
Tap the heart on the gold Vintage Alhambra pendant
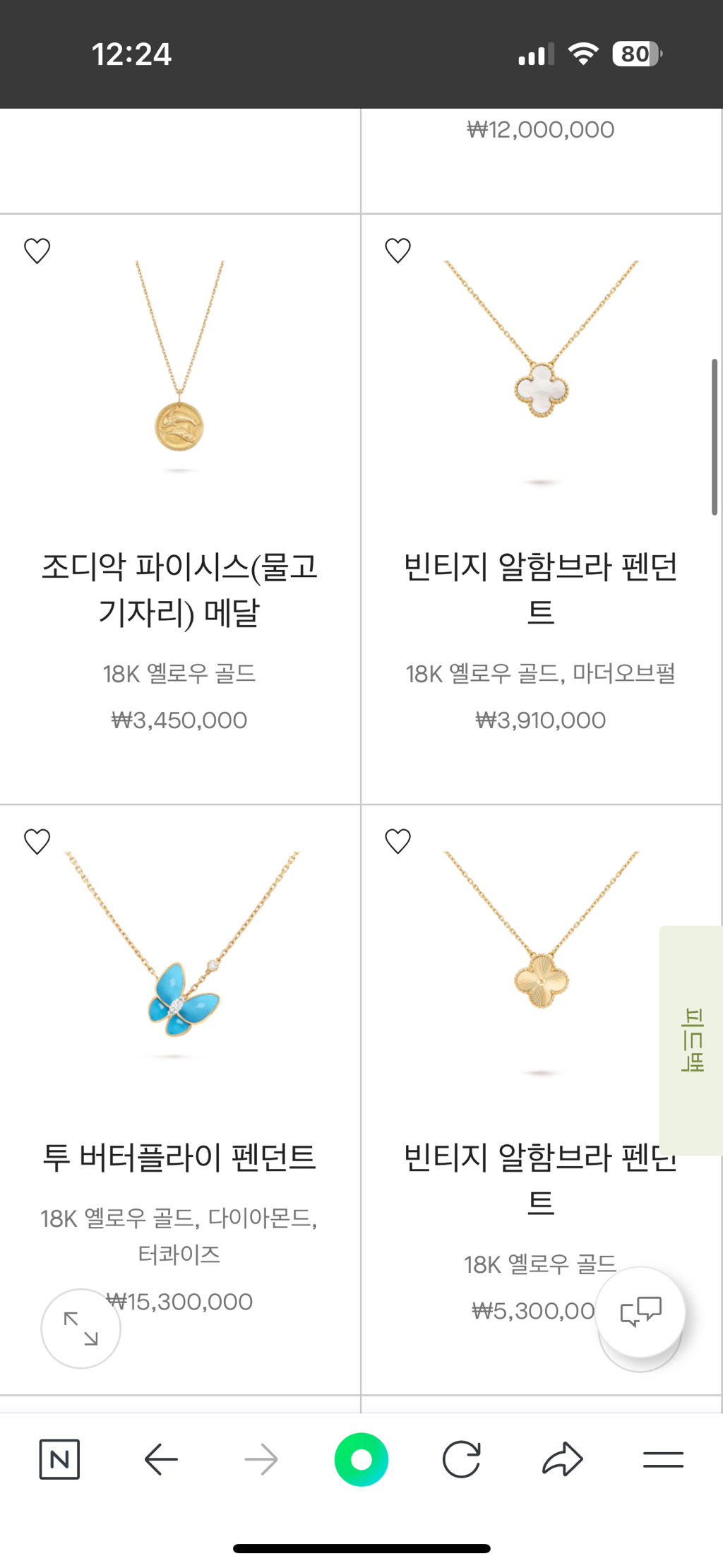coord(398,842)
